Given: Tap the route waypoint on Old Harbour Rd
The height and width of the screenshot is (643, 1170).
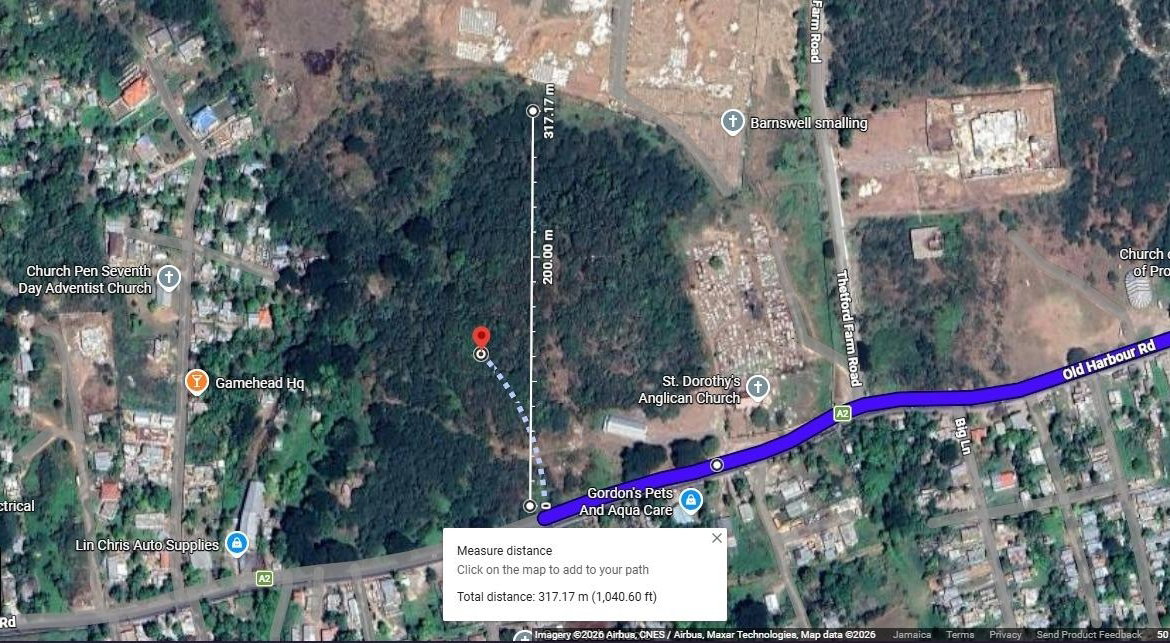Looking at the screenshot, I should [x=717, y=465].
